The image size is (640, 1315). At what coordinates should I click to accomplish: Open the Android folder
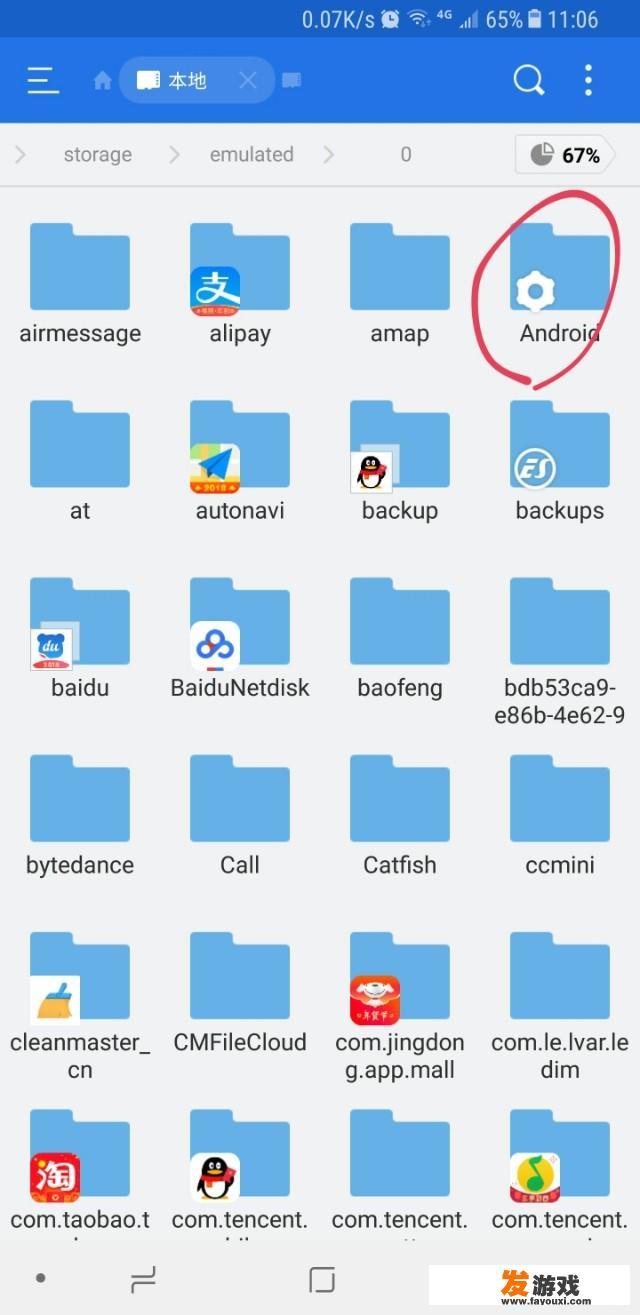(x=559, y=272)
